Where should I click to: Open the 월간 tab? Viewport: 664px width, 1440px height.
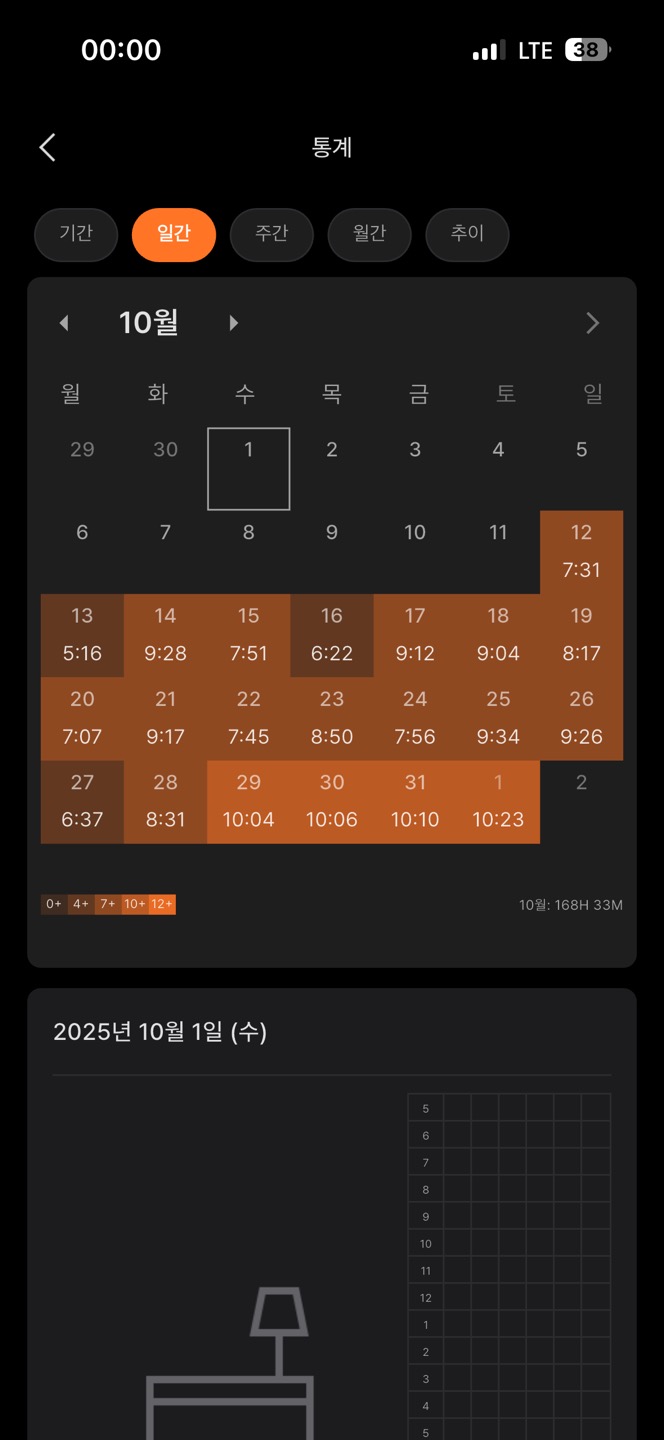tap(369, 234)
